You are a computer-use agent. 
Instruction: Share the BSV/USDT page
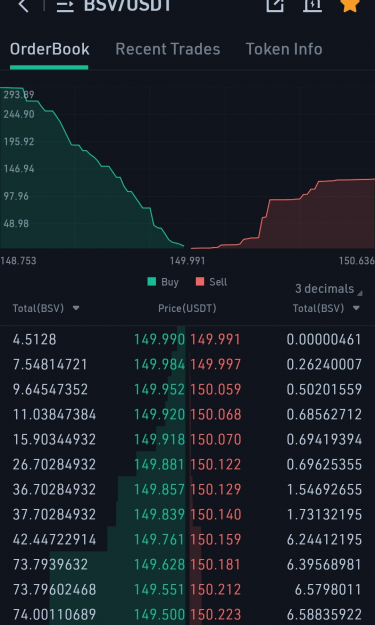click(275, 5)
